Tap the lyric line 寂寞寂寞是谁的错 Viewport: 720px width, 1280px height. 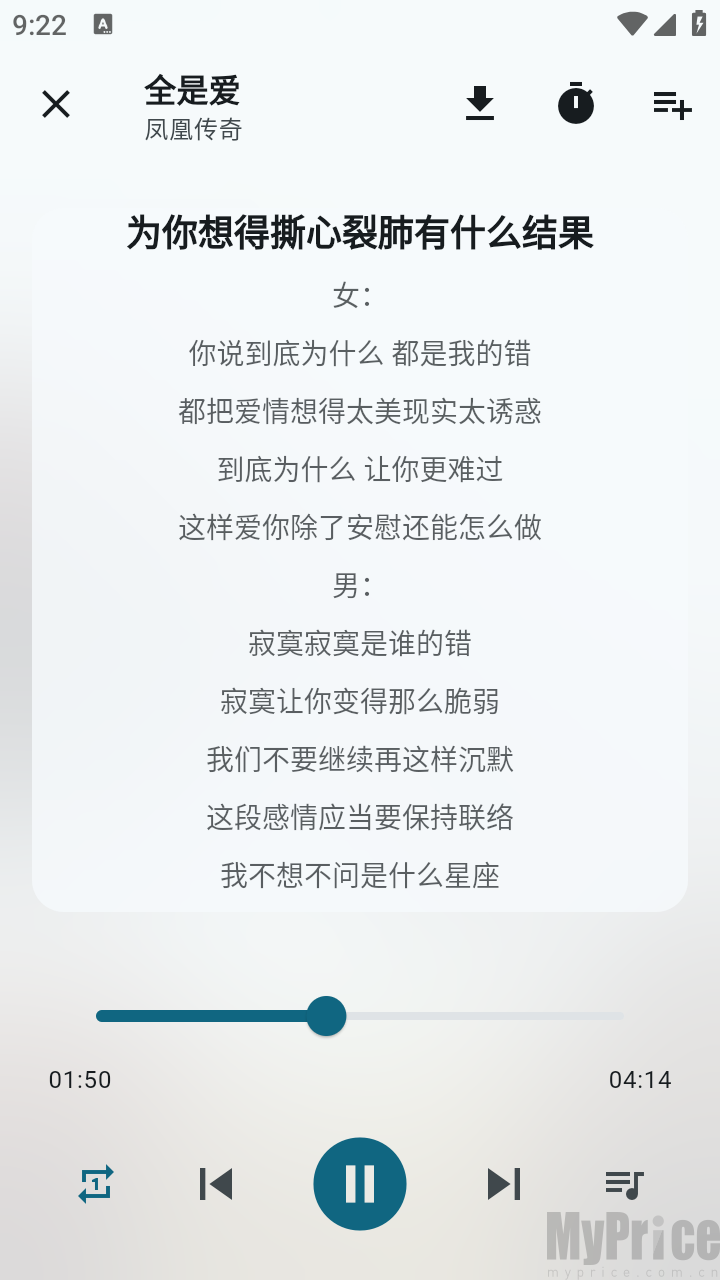(359, 644)
